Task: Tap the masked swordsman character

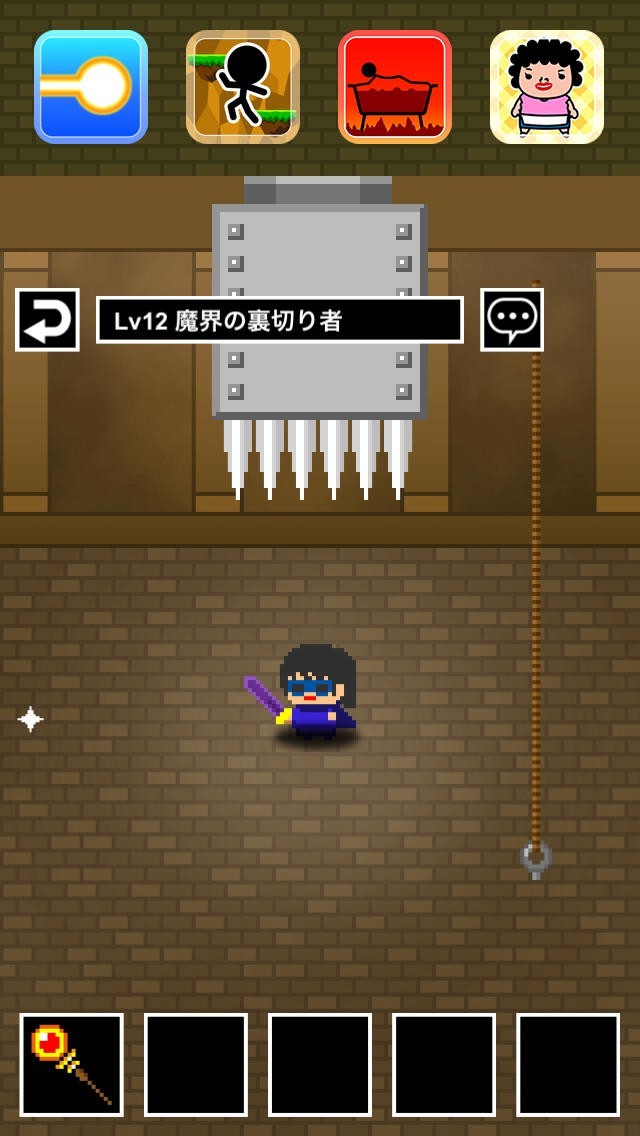Action: (x=314, y=693)
